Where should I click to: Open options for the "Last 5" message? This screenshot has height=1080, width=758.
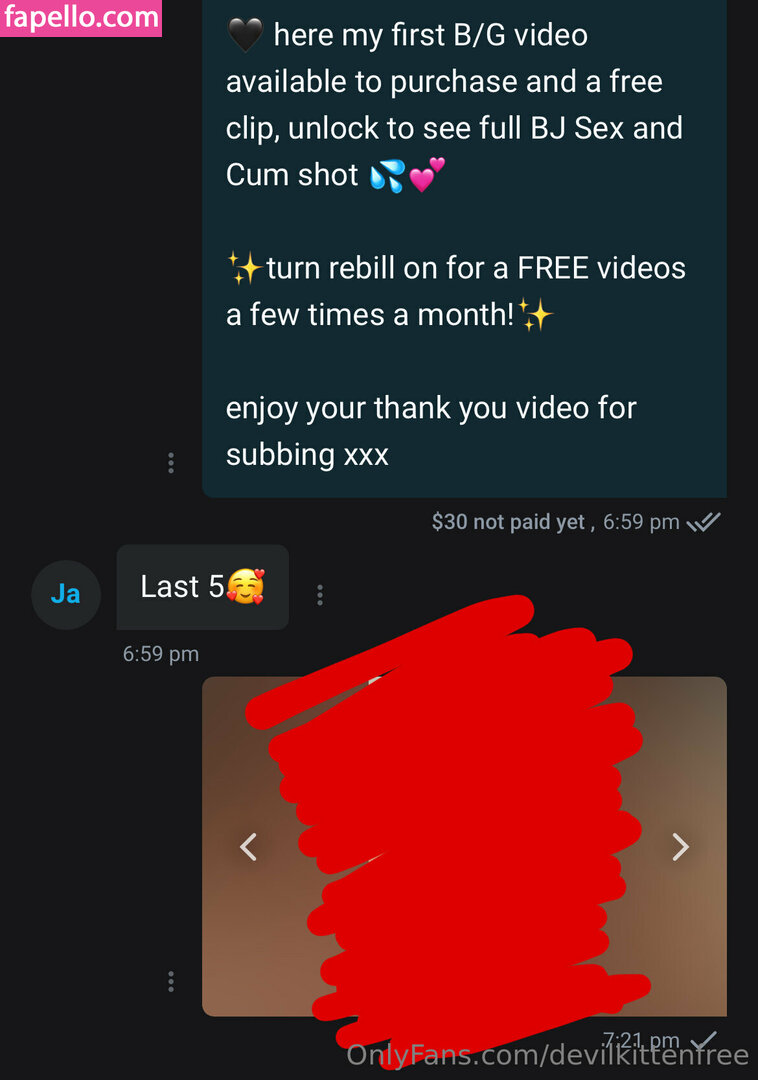[320, 595]
